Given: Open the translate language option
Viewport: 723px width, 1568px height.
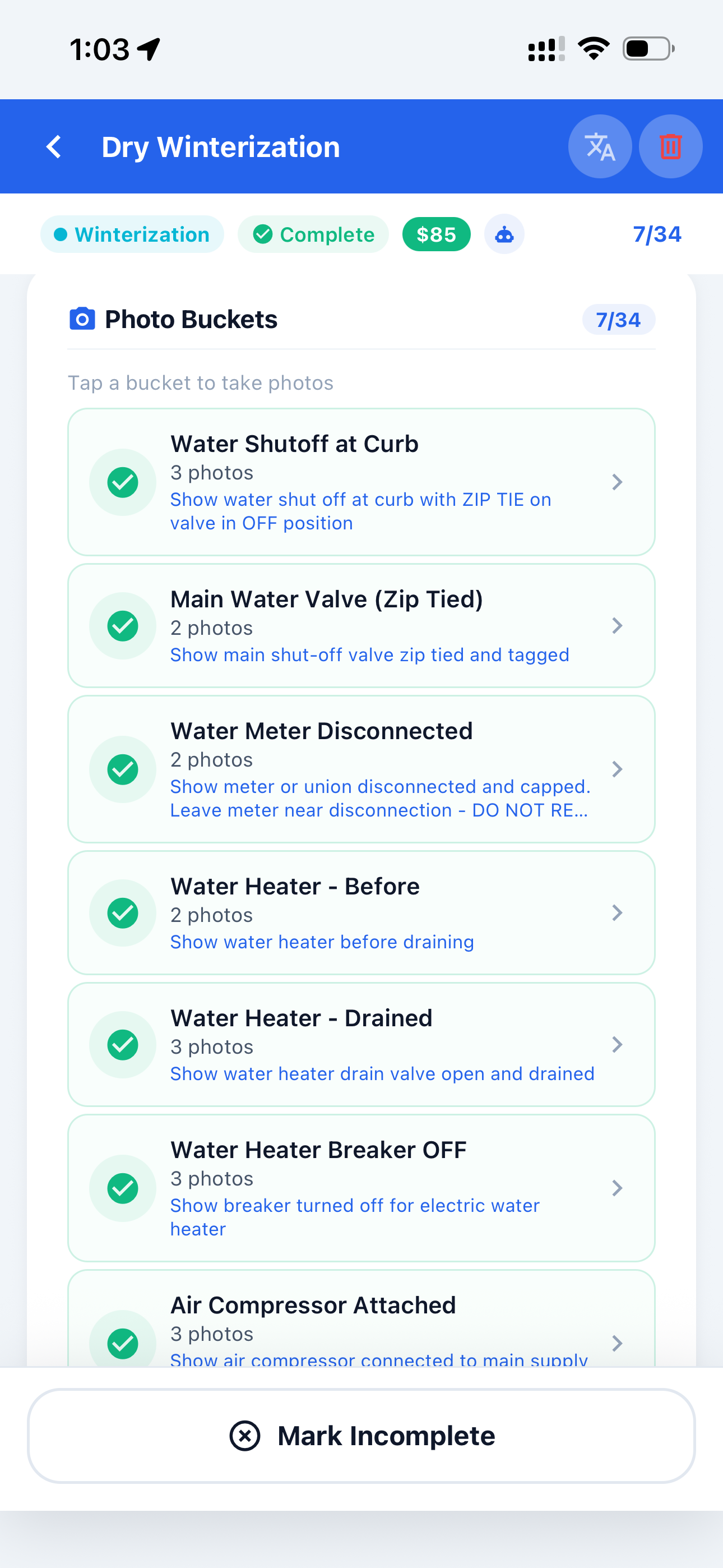Looking at the screenshot, I should click(x=600, y=147).
